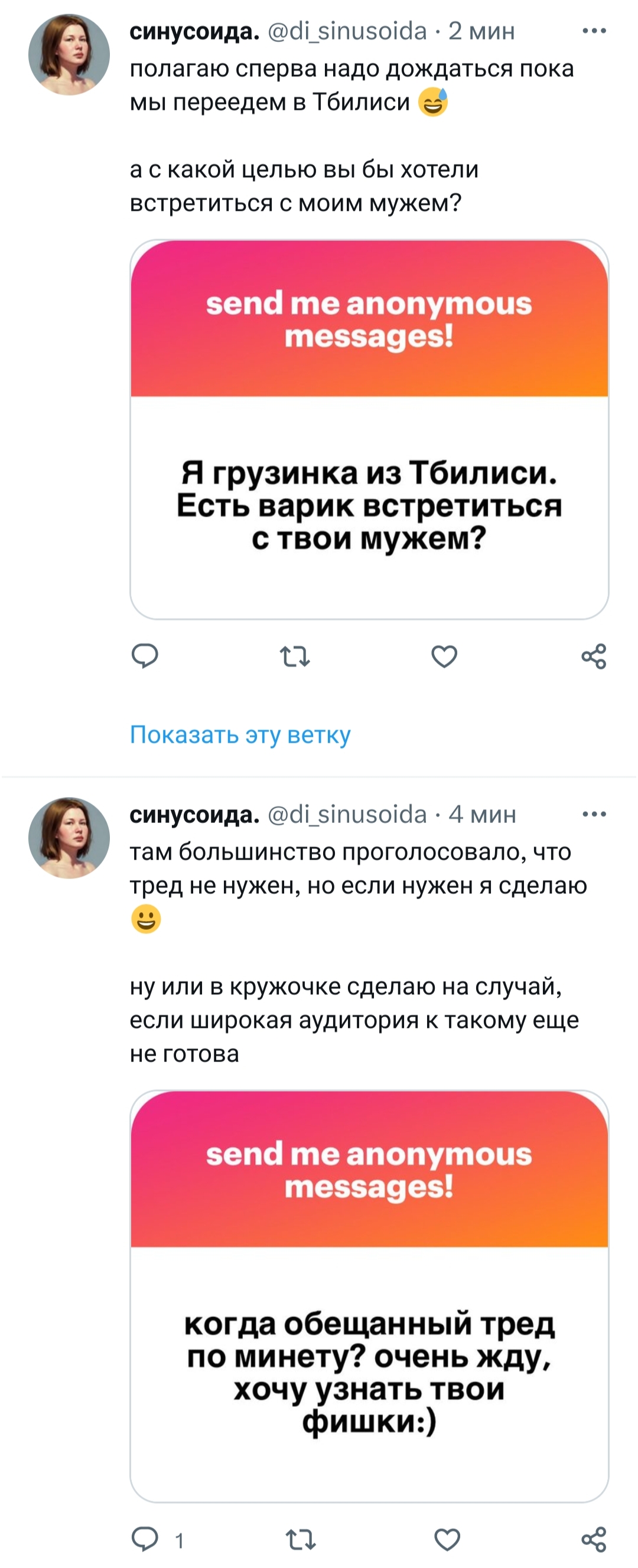Viewport: 638px width, 1568px height.
Task: Tap "Показать эту ветку" link
Action: point(240,734)
